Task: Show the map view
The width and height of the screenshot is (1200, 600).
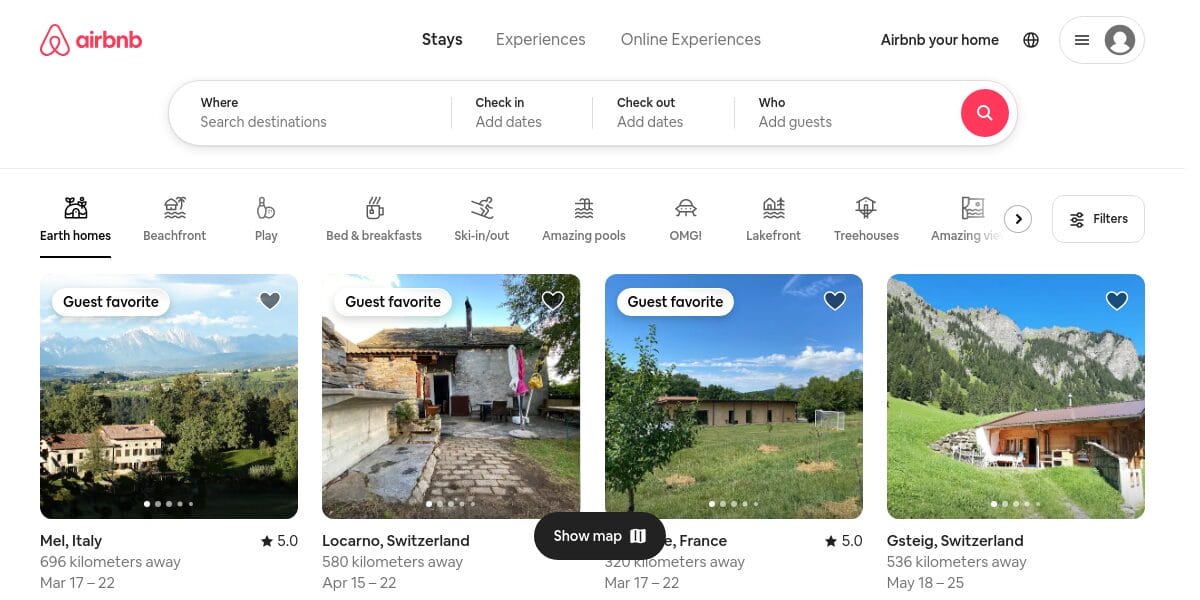Action: coord(599,536)
